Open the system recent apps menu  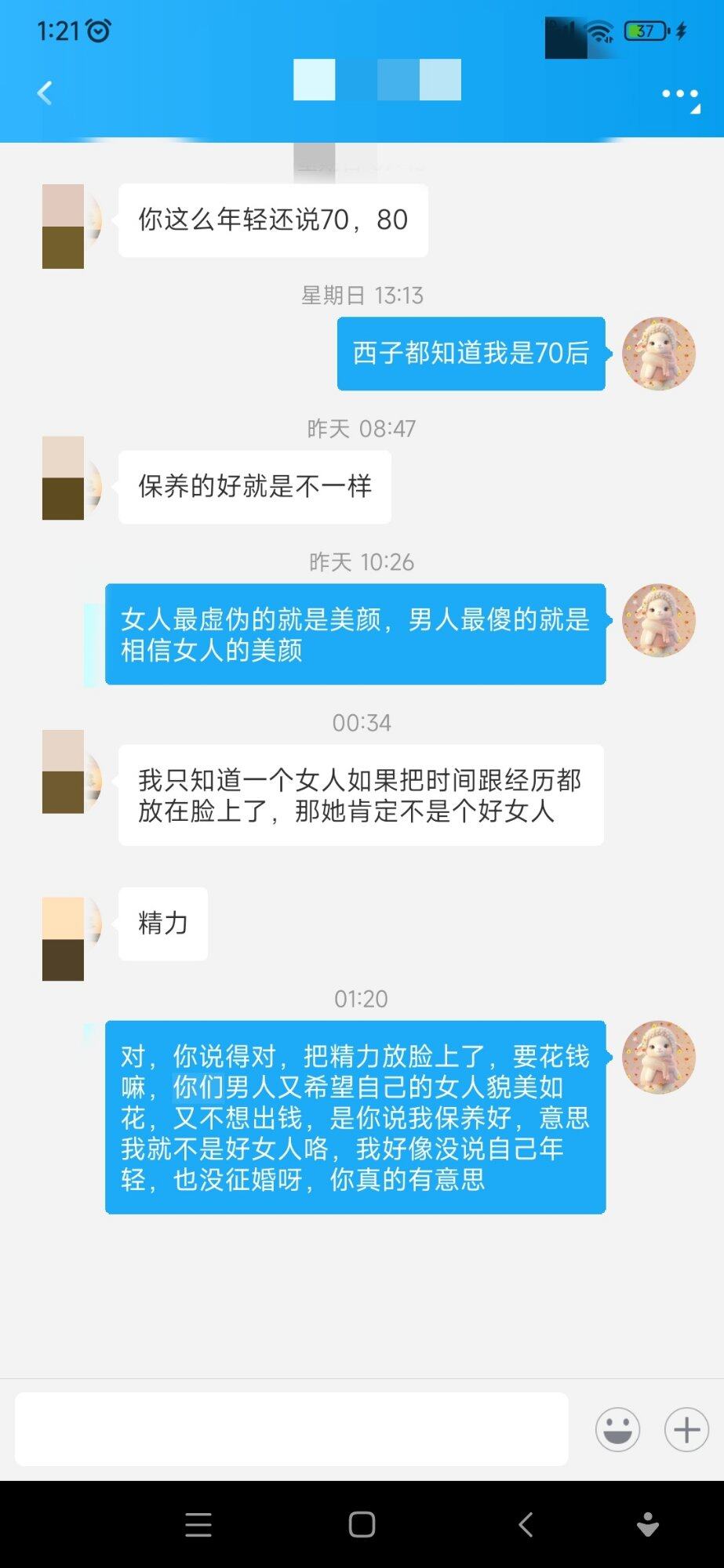pyautogui.click(x=198, y=1524)
